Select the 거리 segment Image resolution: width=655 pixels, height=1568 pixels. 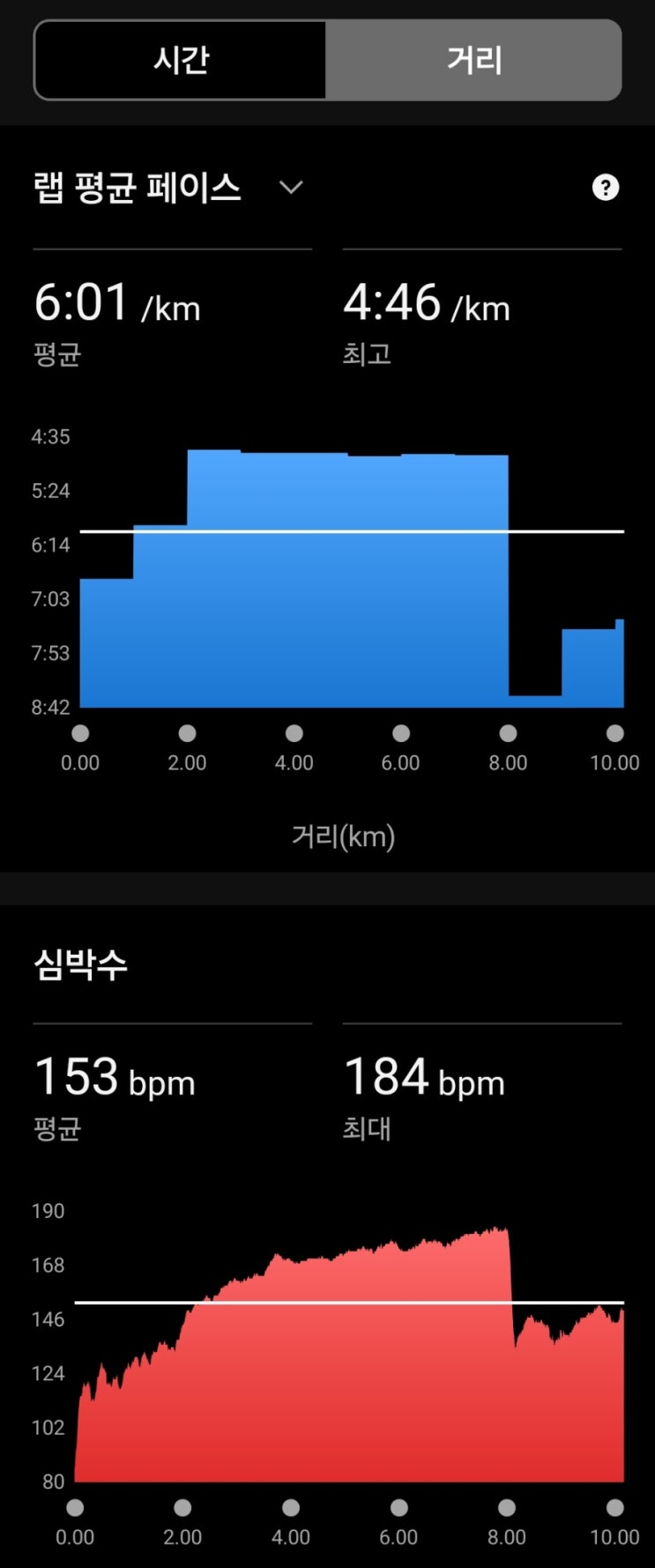coord(473,60)
